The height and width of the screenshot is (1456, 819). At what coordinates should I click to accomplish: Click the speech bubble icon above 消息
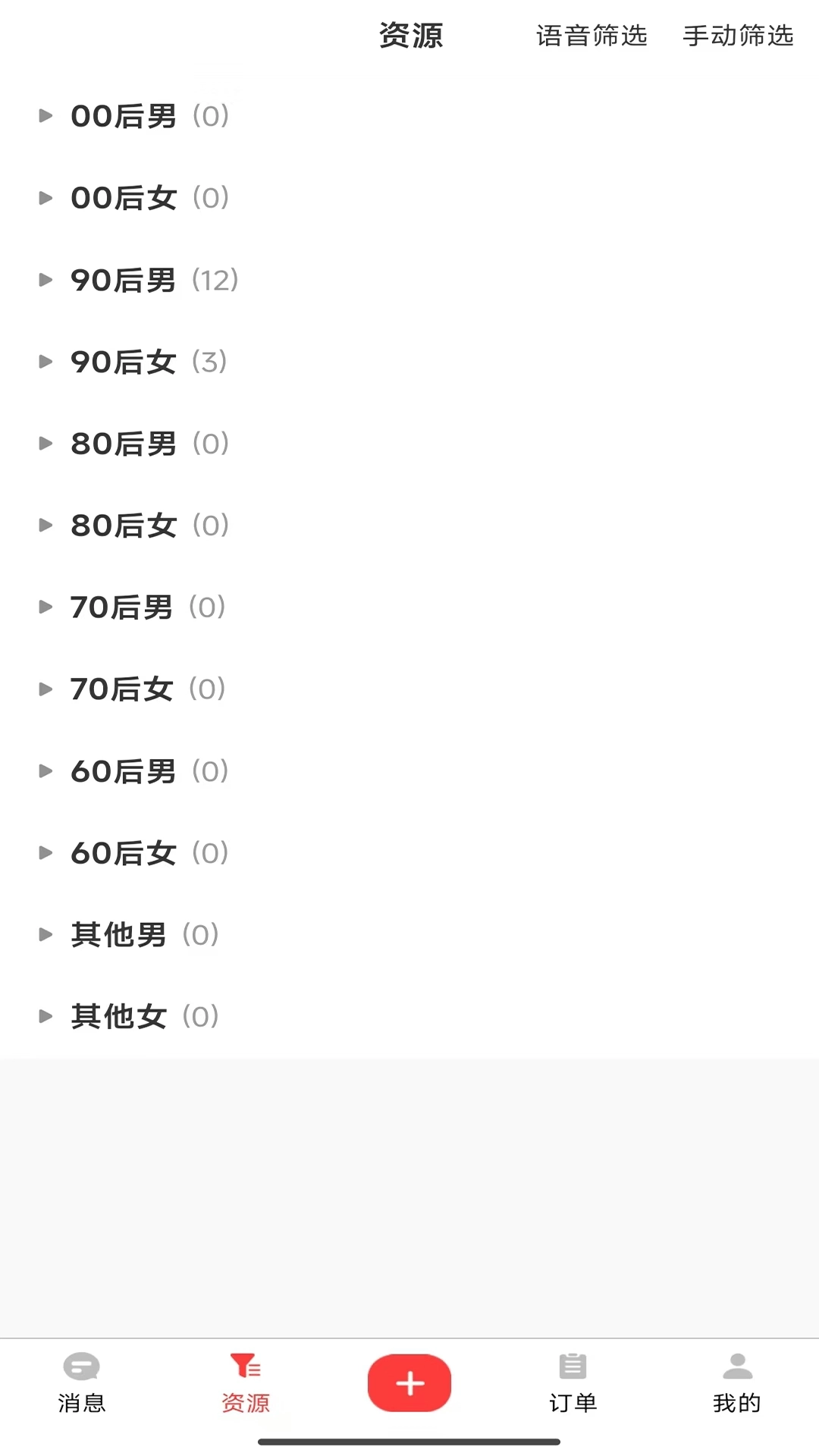pos(82,1367)
